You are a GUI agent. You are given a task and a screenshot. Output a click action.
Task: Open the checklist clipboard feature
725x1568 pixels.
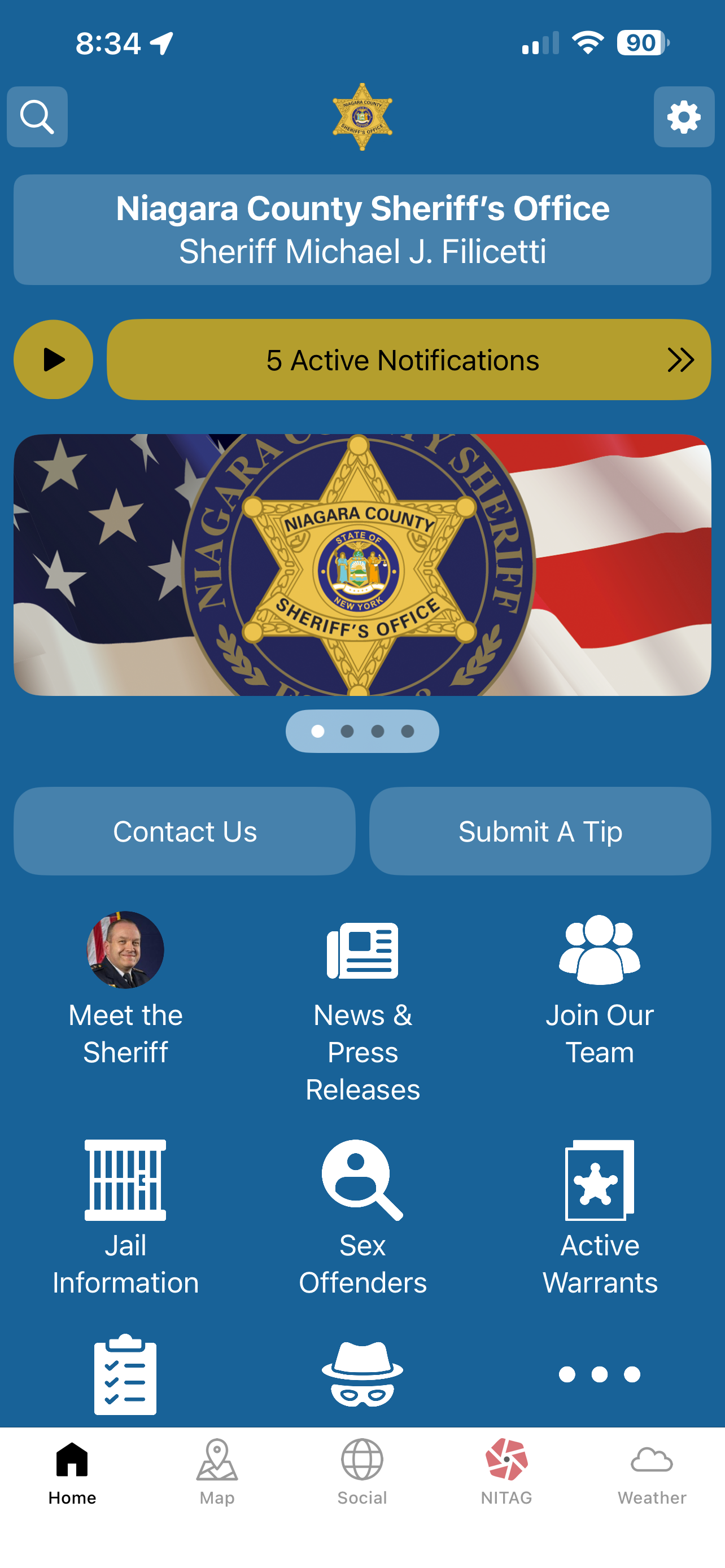[x=125, y=1376]
